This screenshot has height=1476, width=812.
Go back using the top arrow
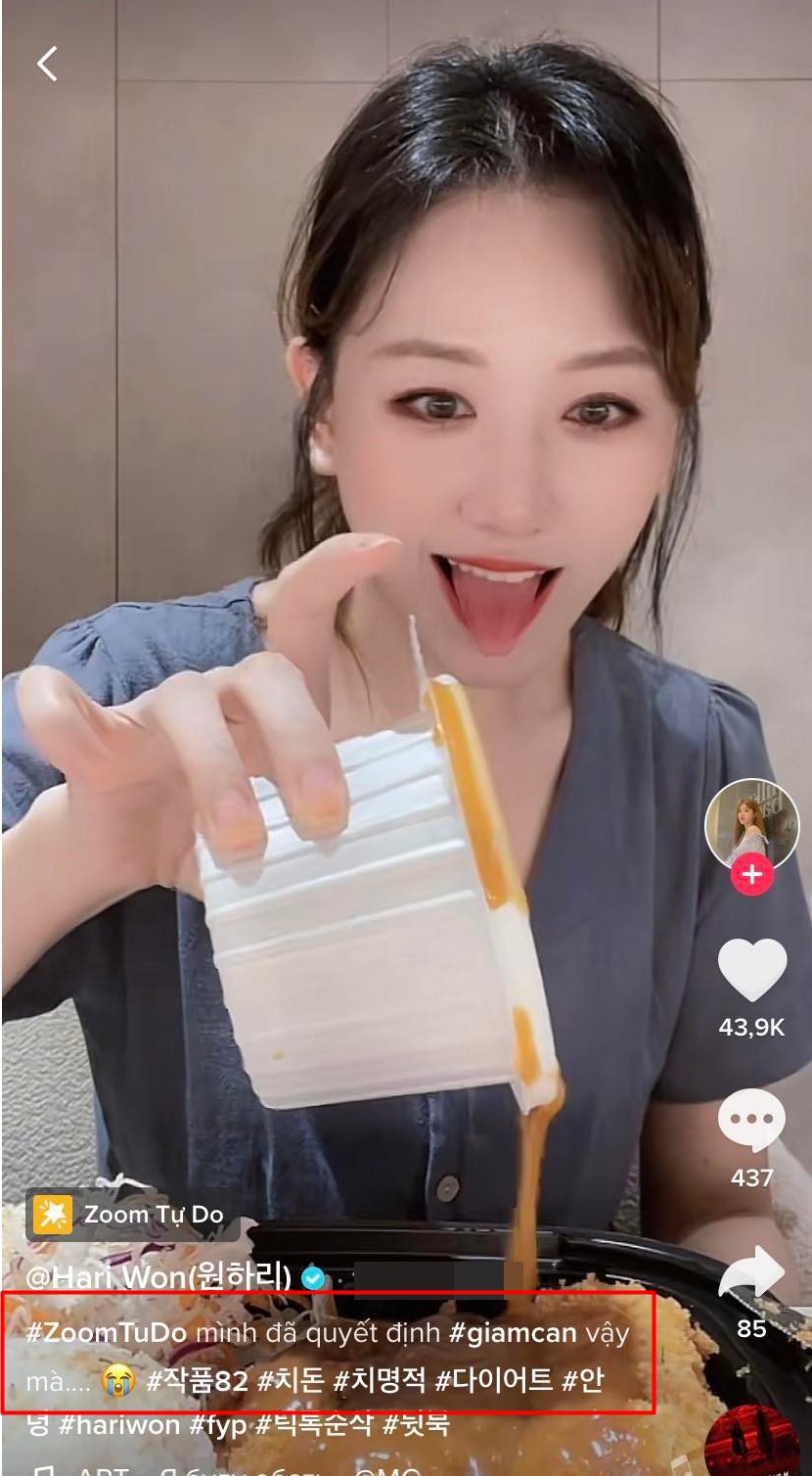(x=47, y=64)
